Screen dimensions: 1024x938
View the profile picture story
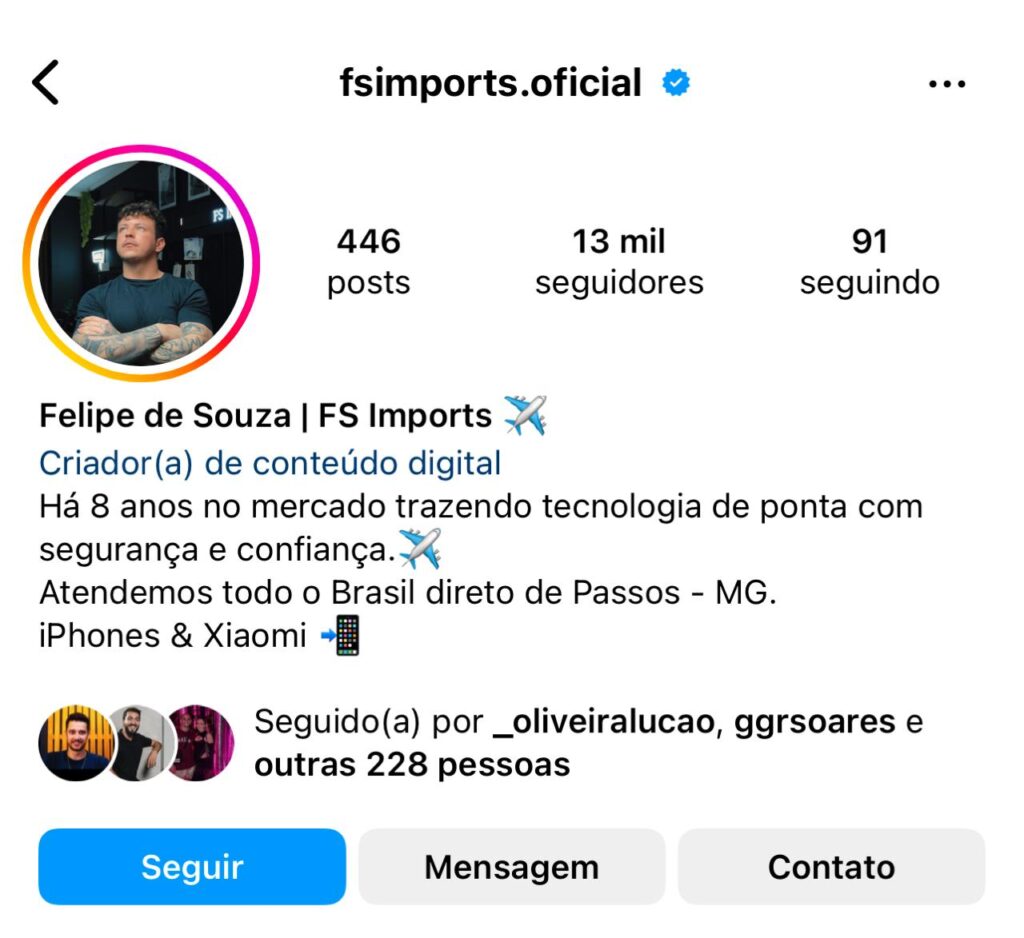click(x=141, y=263)
